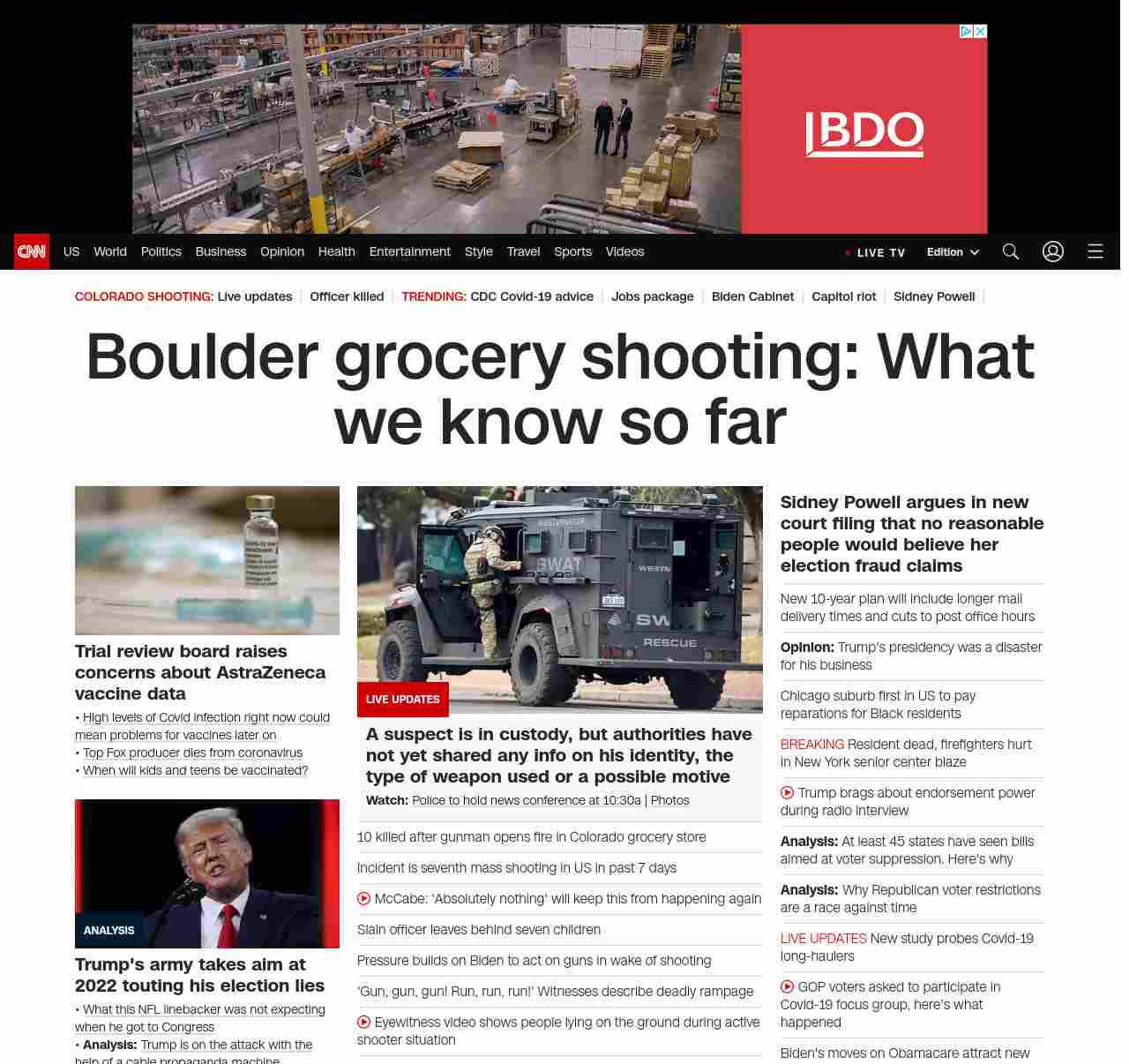Open the Health section
Image resolution: width=1129 pixels, height=1064 pixels.
[336, 251]
